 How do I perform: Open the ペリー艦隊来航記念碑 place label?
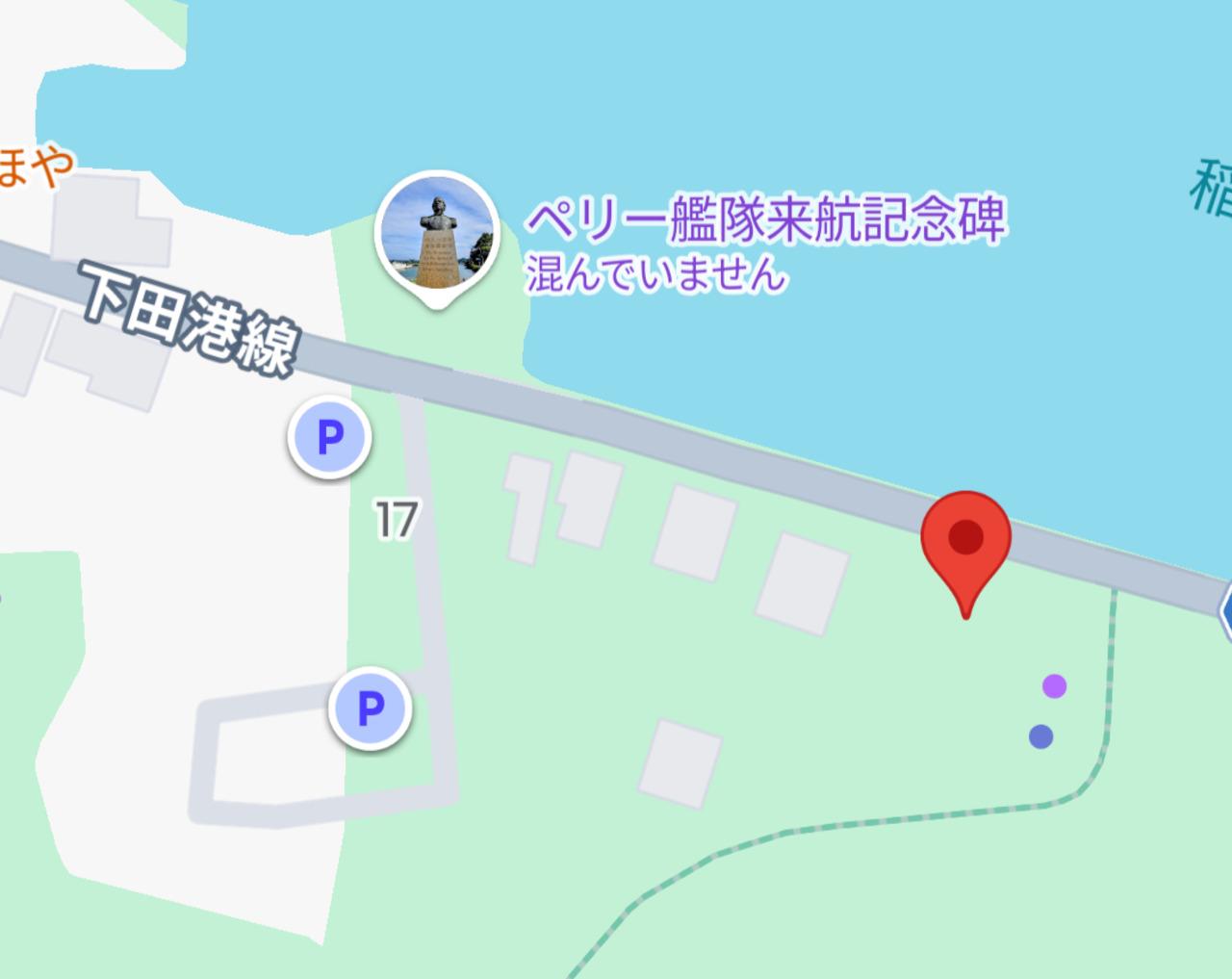(764, 219)
